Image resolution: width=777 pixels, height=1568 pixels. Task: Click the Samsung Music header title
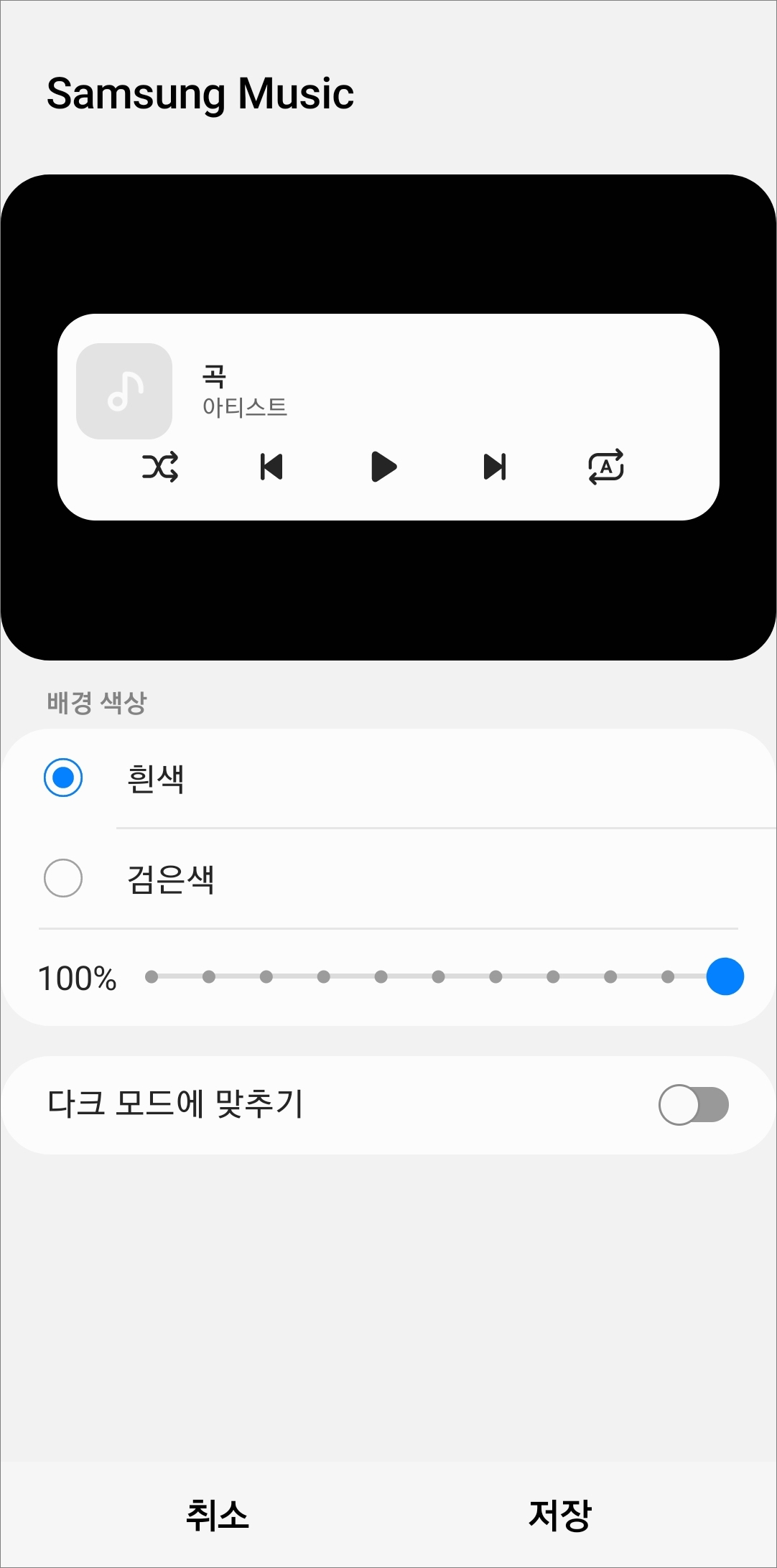pyautogui.click(x=202, y=93)
